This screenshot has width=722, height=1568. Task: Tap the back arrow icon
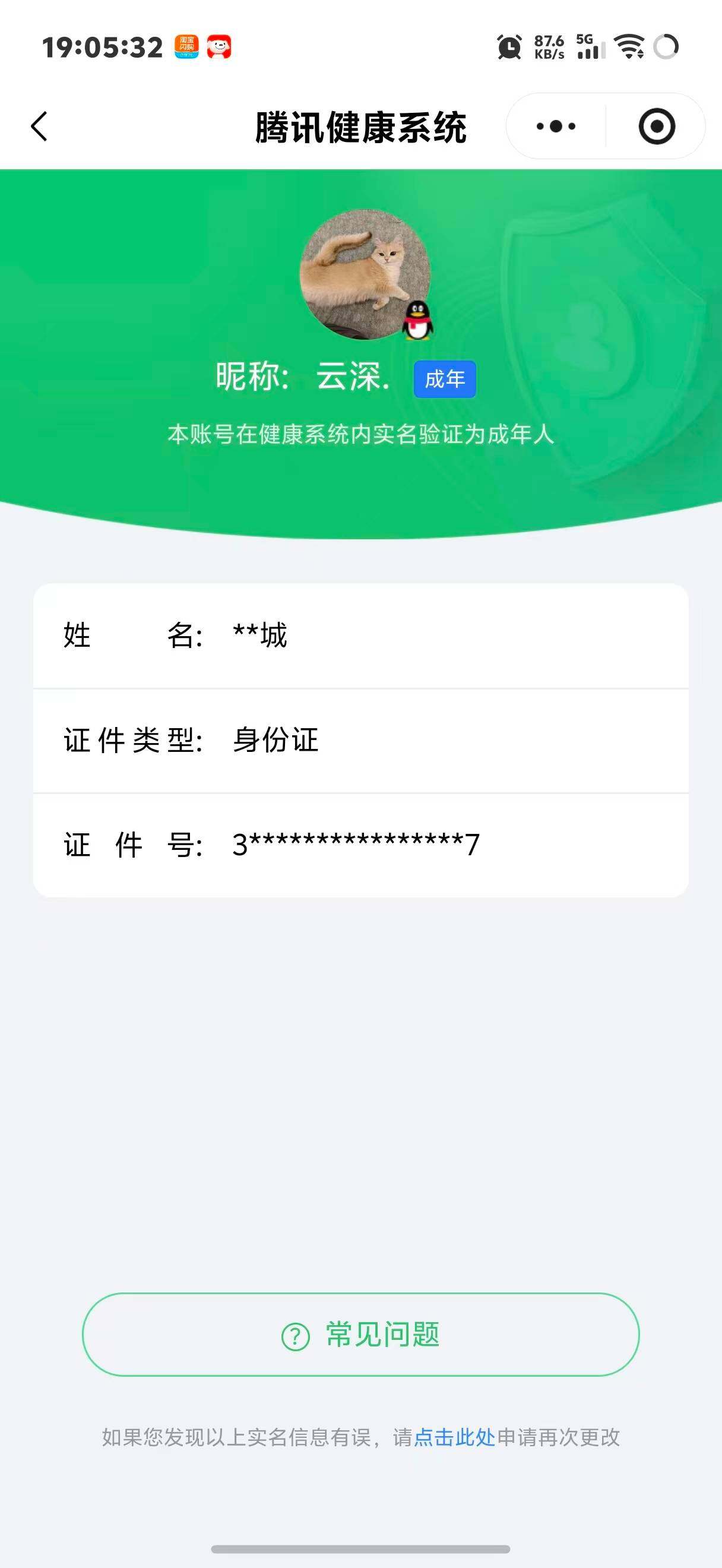[39, 126]
